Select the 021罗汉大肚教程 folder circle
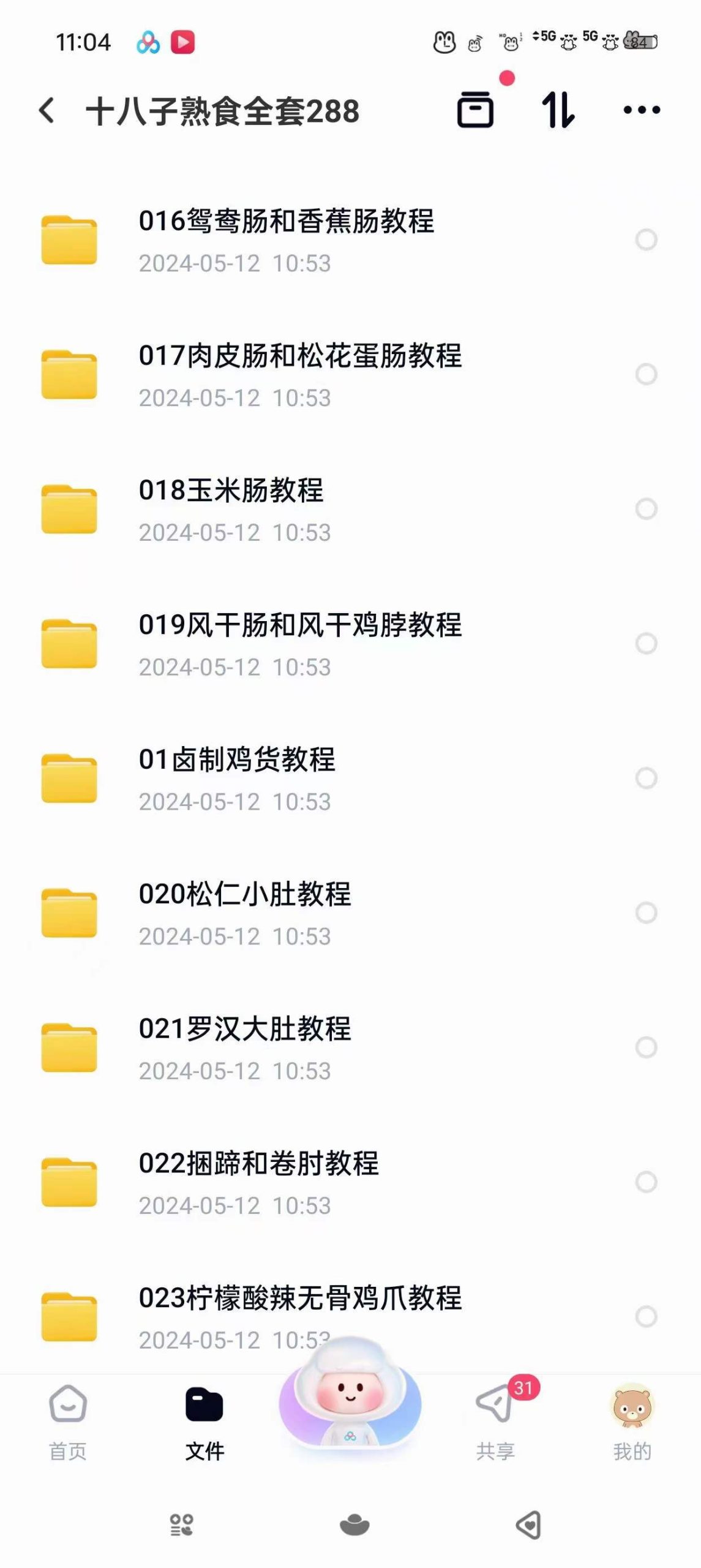Image resolution: width=701 pixels, height=1568 pixels. [x=646, y=1047]
